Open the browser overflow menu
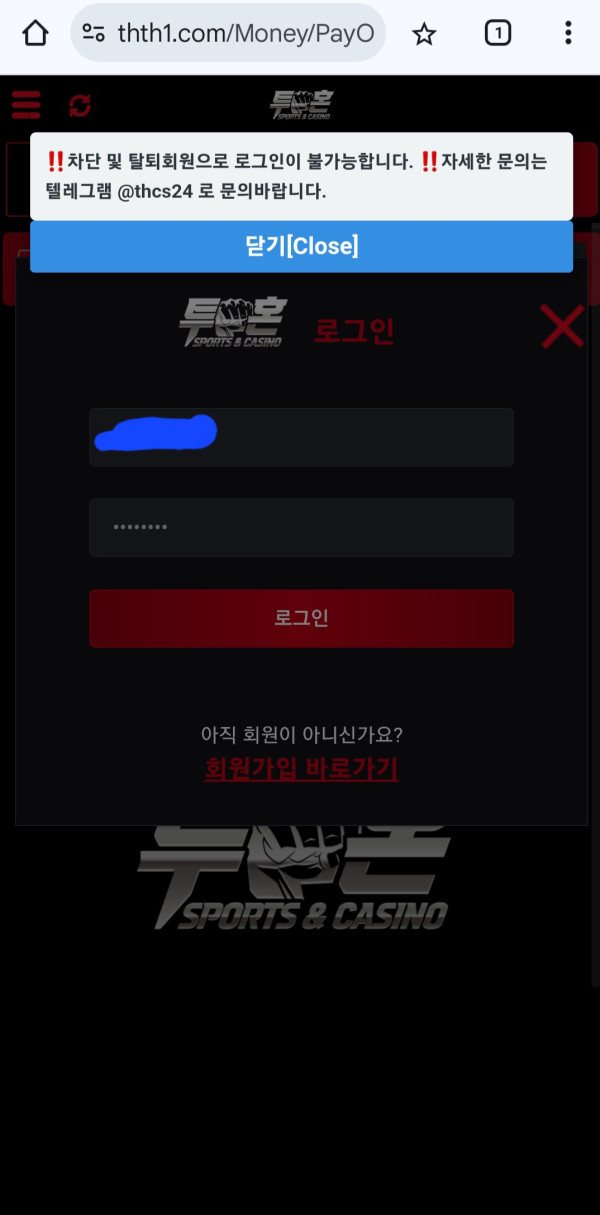 coord(568,34)
